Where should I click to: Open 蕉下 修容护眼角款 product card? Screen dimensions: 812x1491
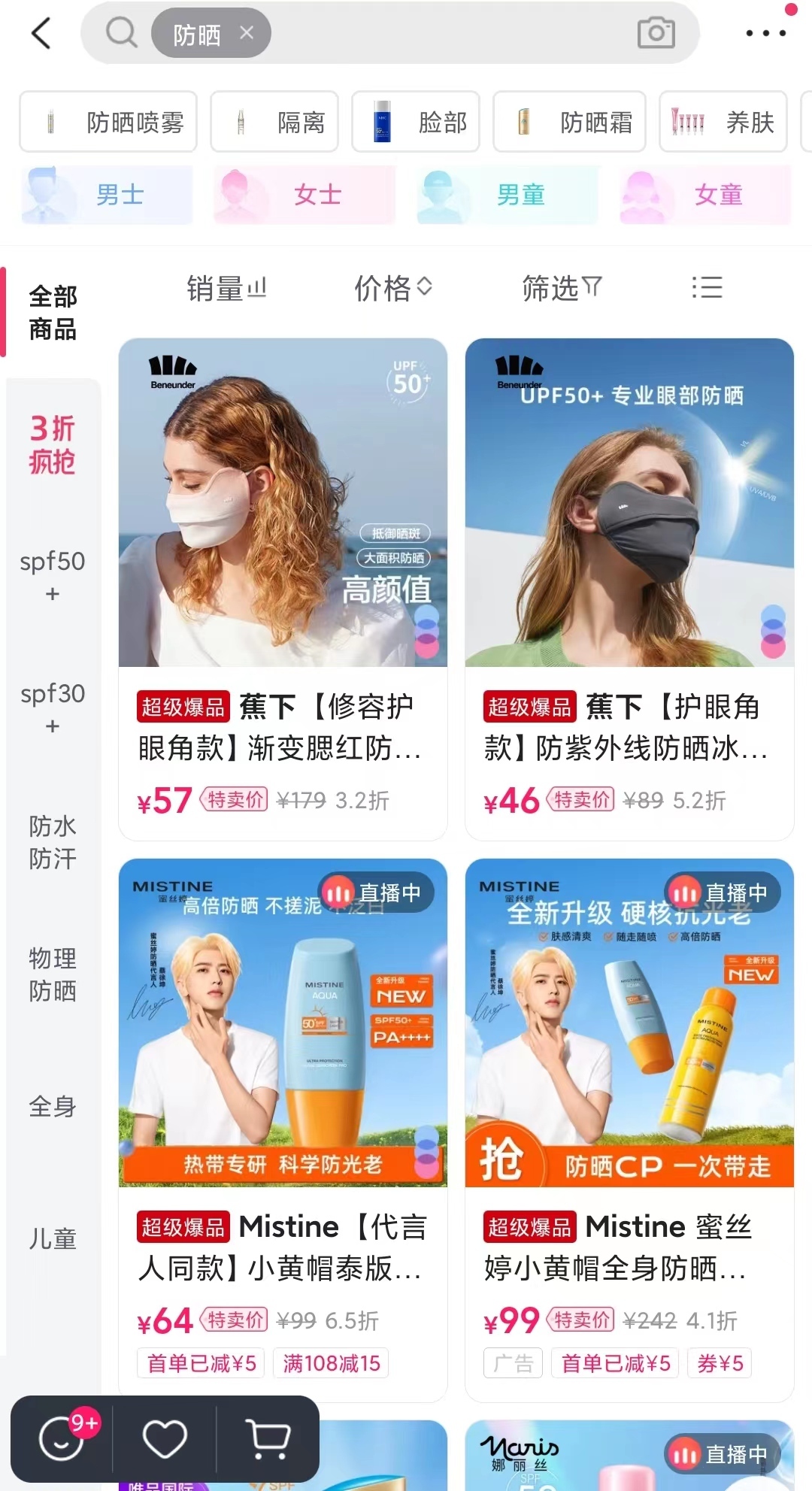click(283, 589)
